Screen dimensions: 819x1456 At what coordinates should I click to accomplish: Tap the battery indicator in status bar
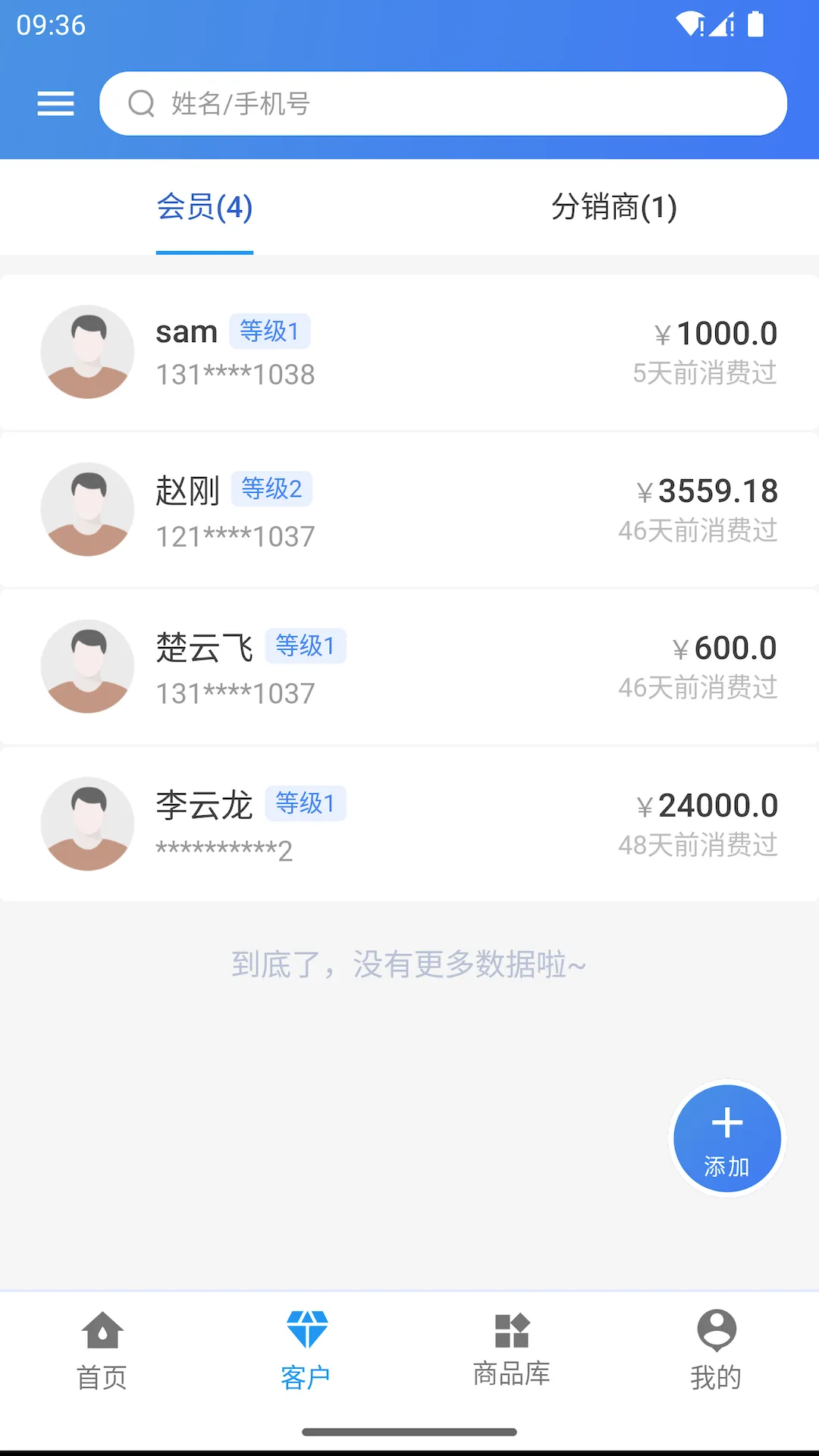[x=755, y=25]
